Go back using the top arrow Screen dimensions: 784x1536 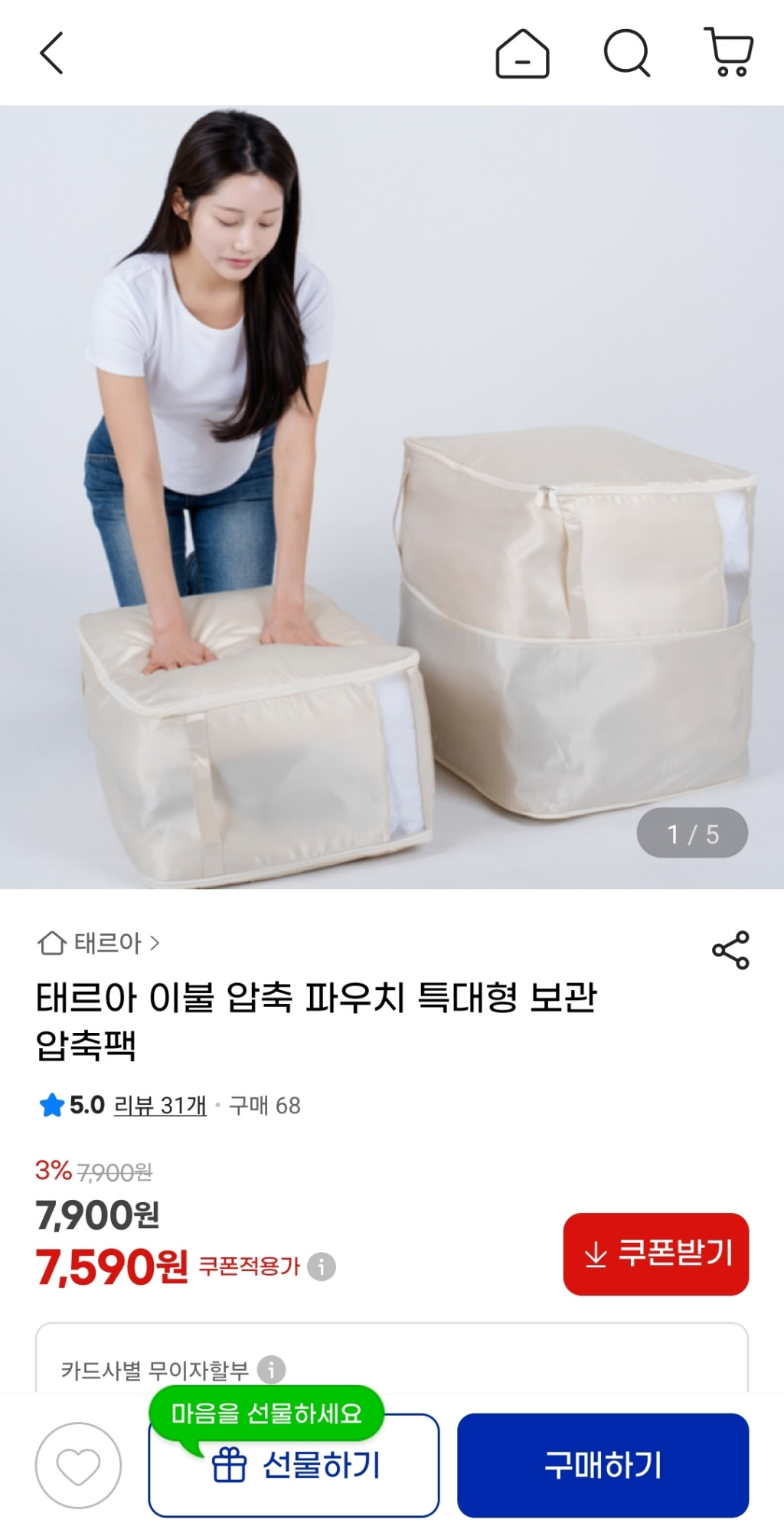[x=51, y=54]
